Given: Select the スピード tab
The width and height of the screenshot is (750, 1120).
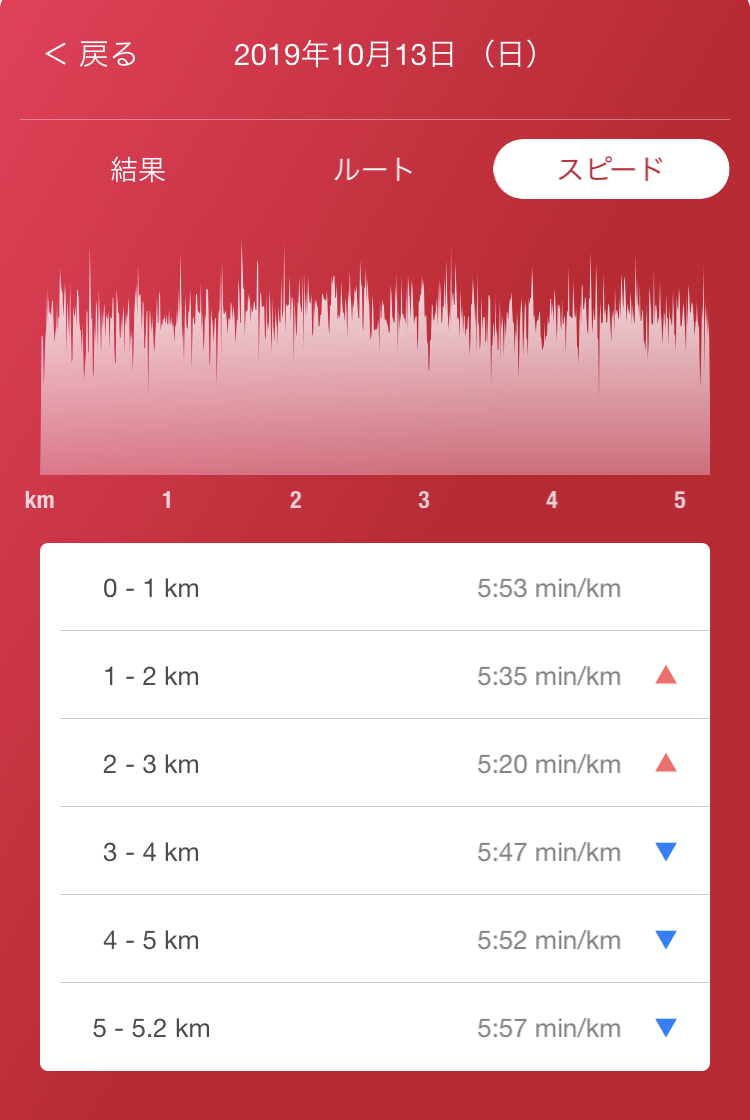Looking at the screenshot, I should tap(610, 169).
